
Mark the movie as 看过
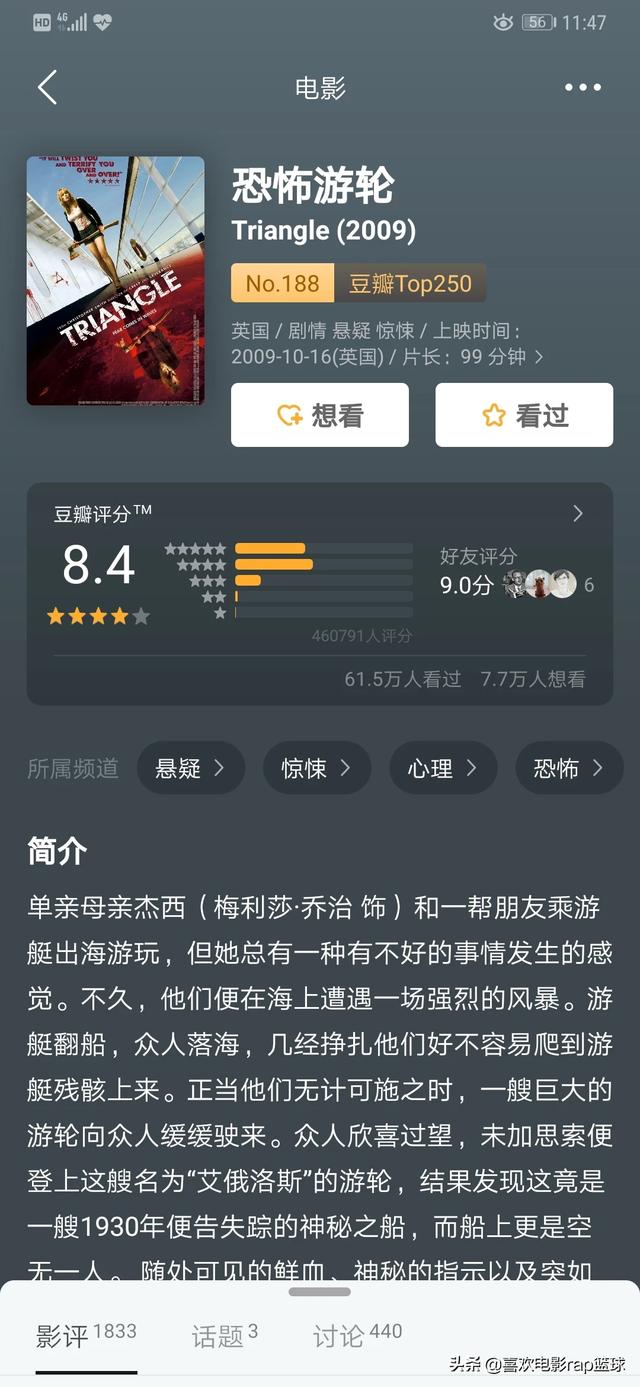(x=524, y=415)
